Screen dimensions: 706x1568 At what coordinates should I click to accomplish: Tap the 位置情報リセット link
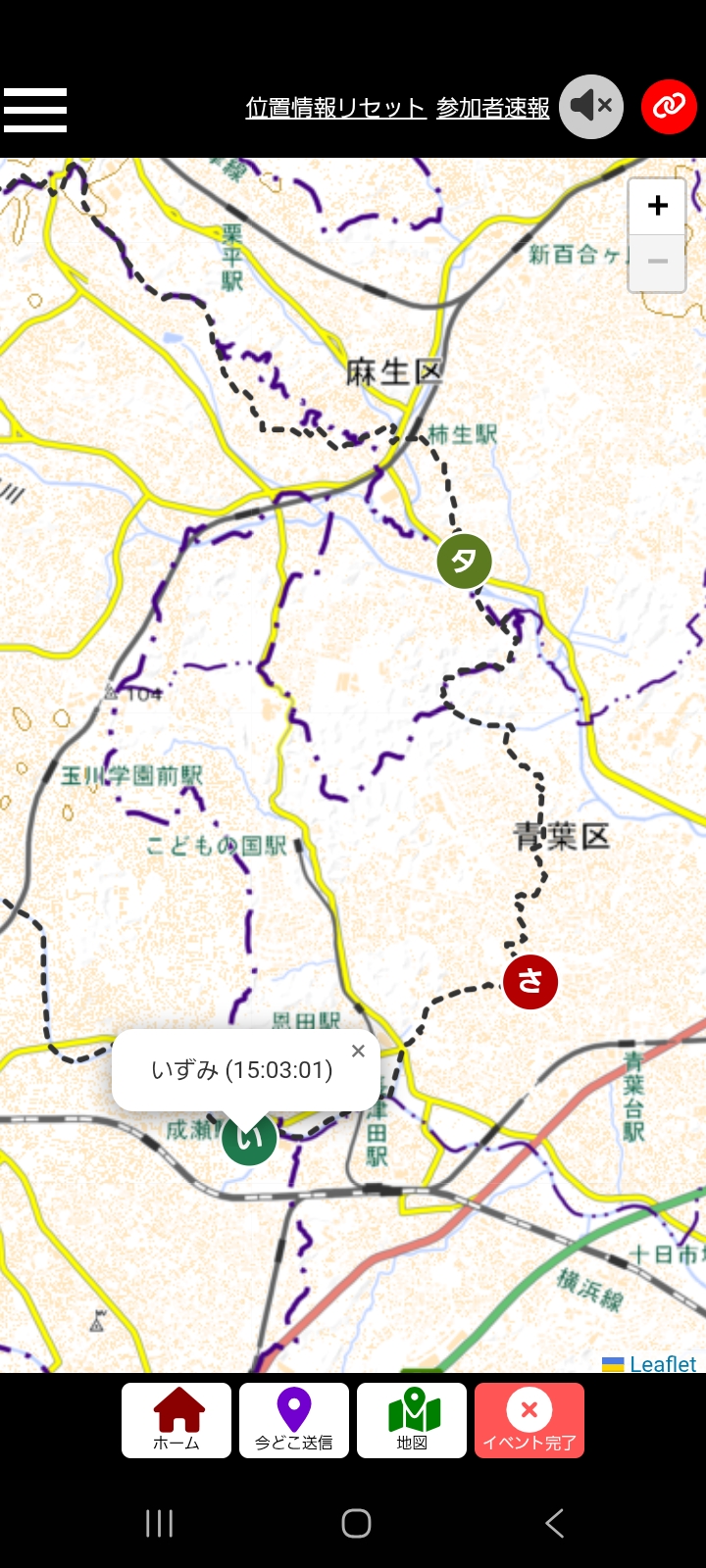point(335,108)
